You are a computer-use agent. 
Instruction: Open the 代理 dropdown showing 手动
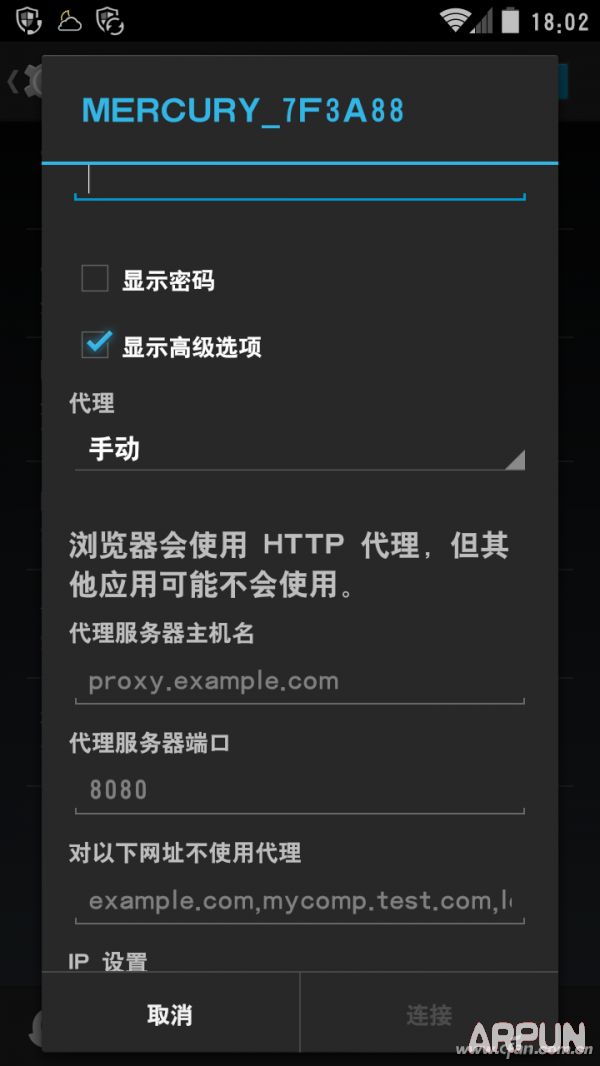(x=299, y=449)
